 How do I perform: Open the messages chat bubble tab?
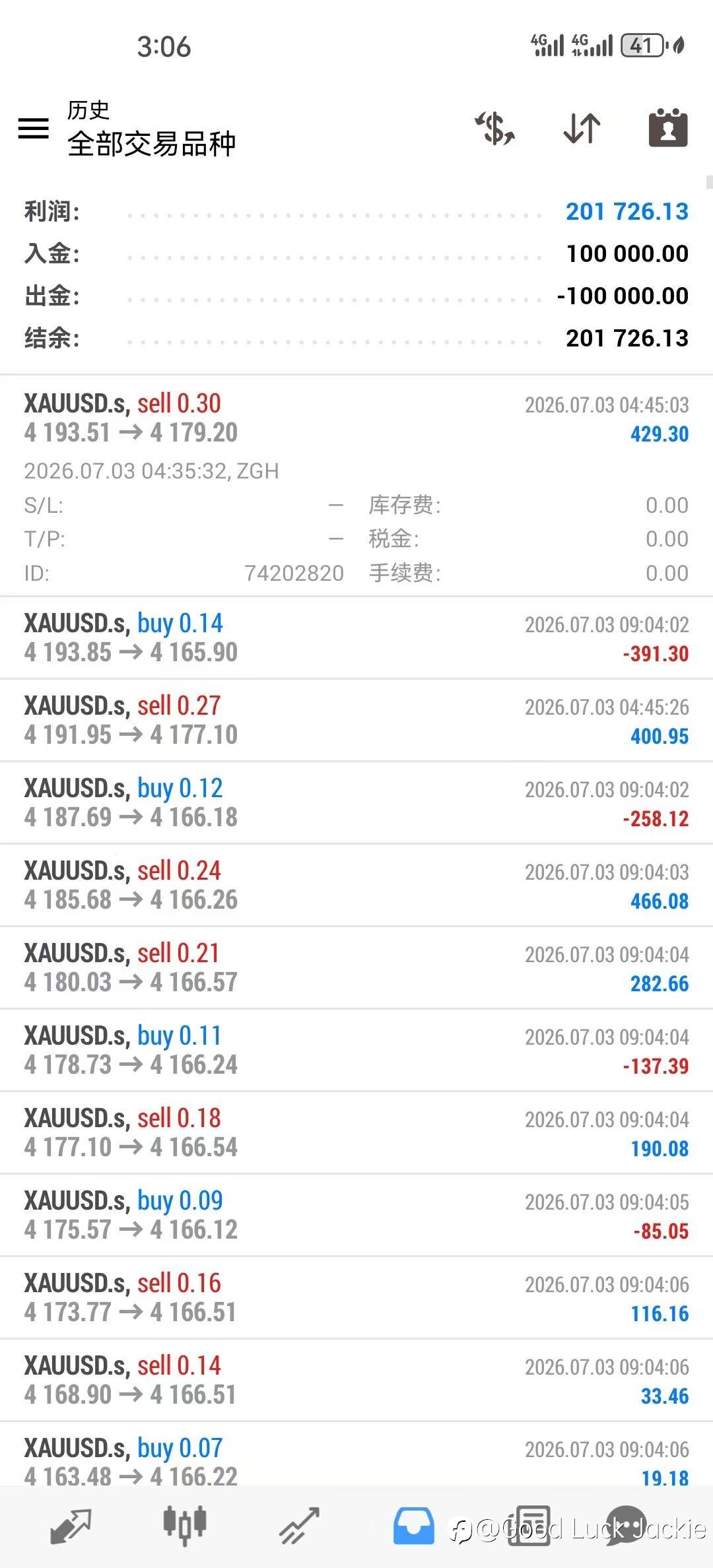point(625,1526)
